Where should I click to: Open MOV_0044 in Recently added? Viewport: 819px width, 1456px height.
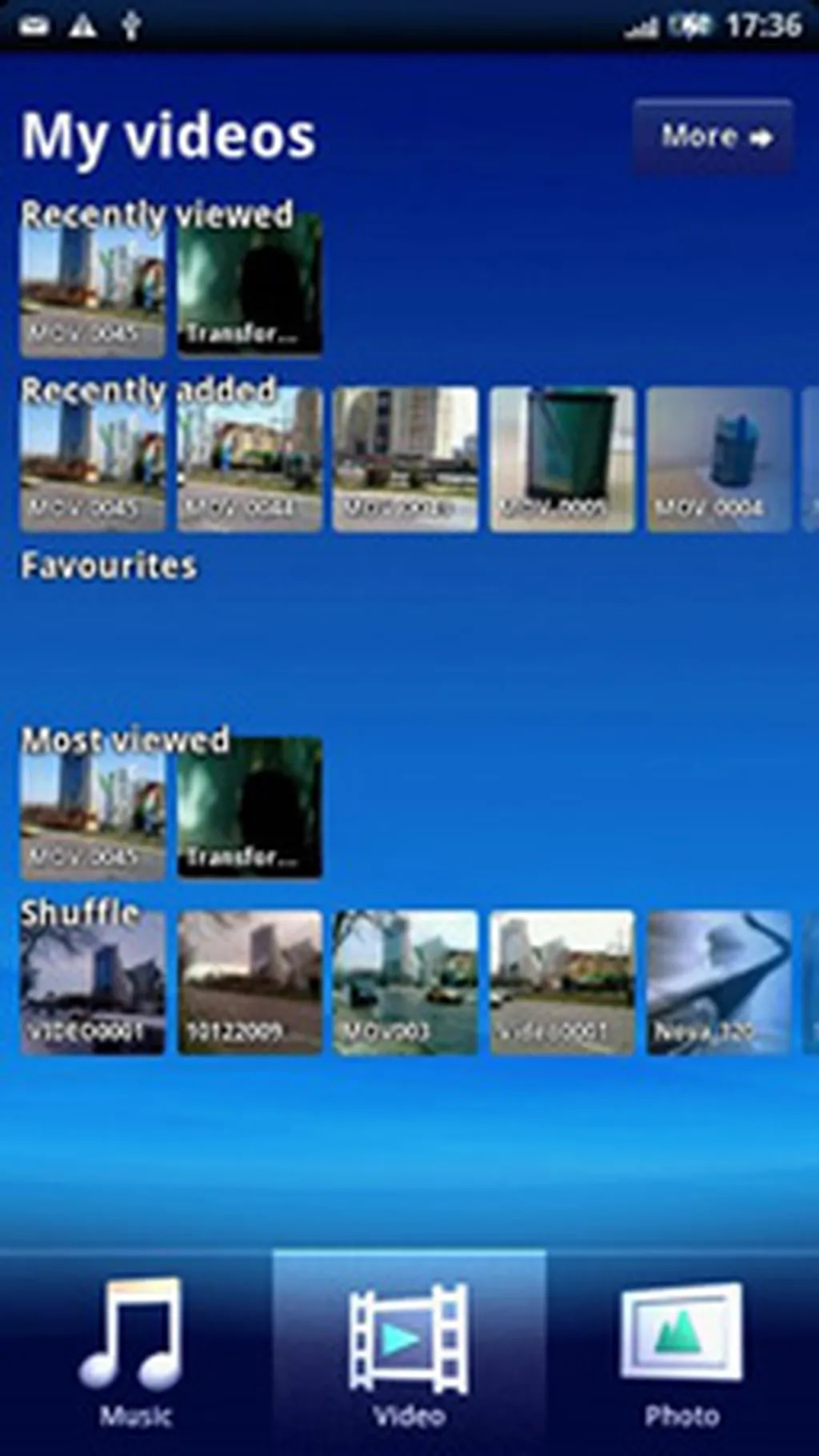pyautogui.click(x=250, y=460)
